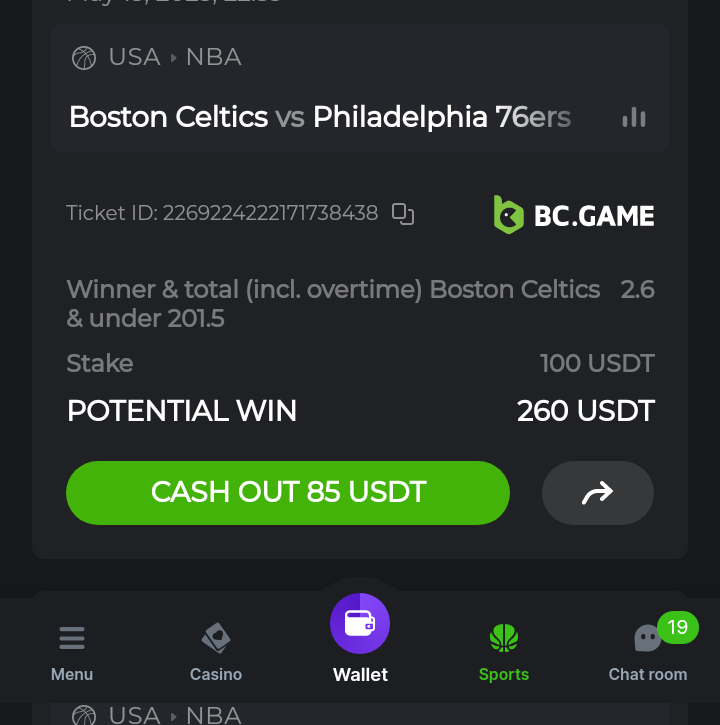Open Boston Celtics vs Philadelphia 76ers match
Screen dimensions: 720x725
click(320, 118)
